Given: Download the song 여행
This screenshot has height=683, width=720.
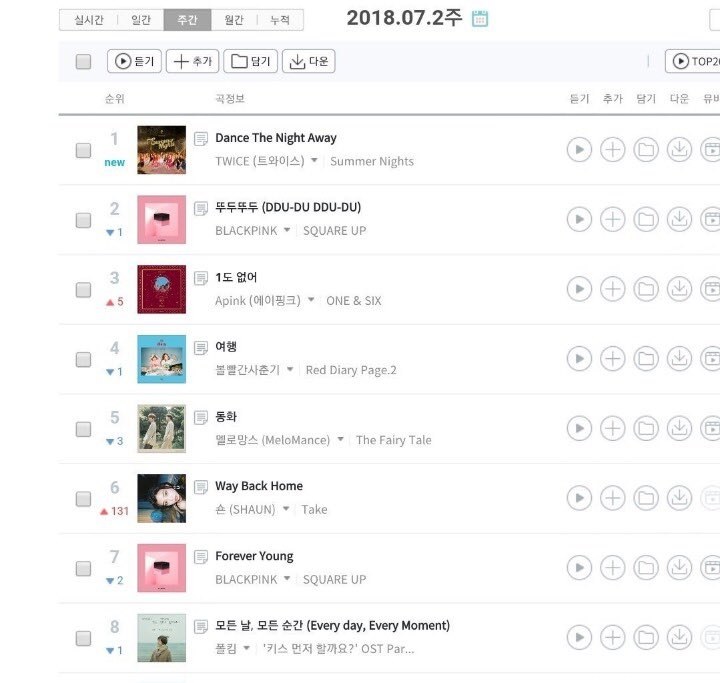Looking at the screenshot, I should click(x=679, y=358).
